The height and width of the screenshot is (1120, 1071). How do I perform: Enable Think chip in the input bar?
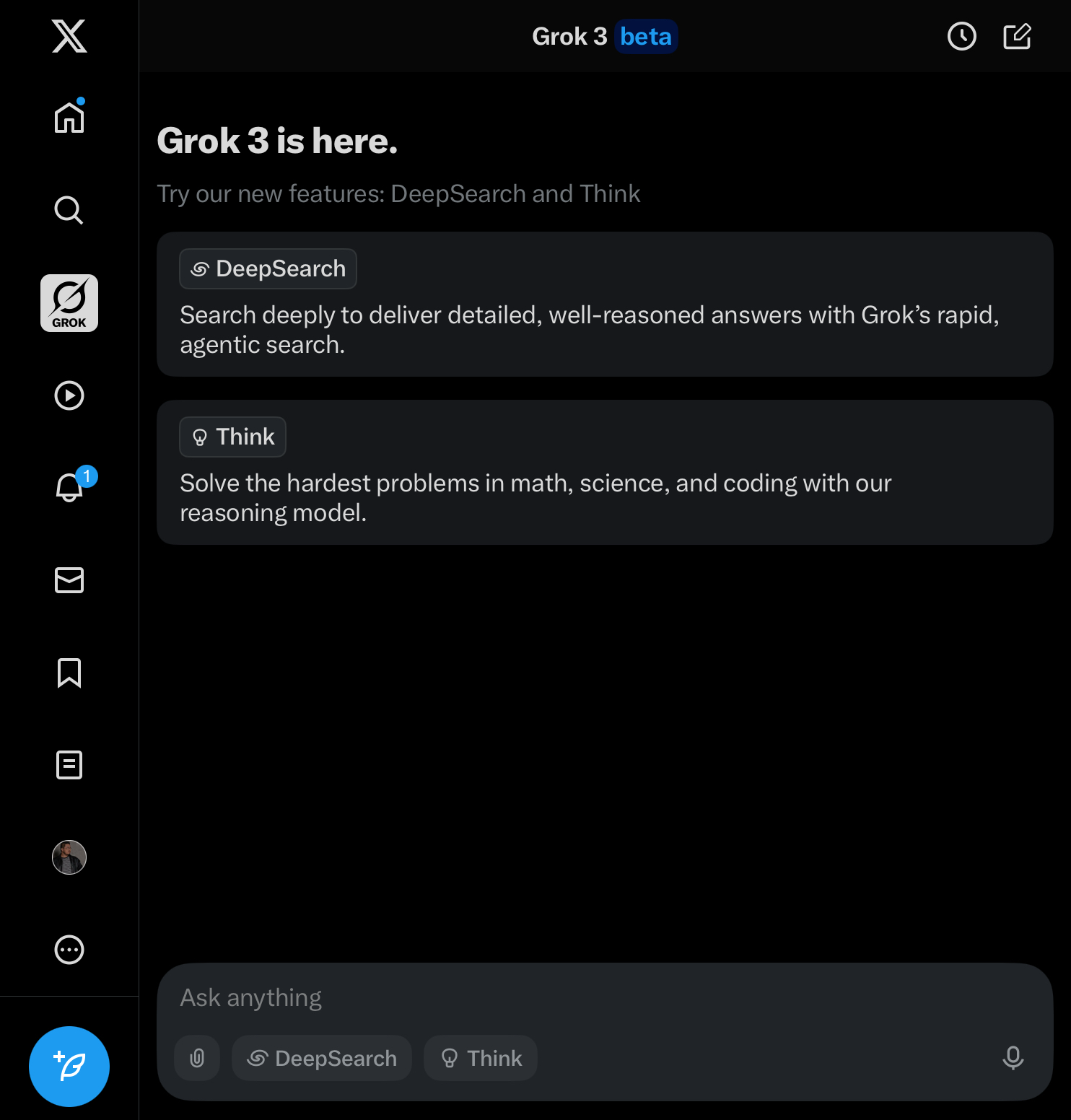pos(481,1058)
